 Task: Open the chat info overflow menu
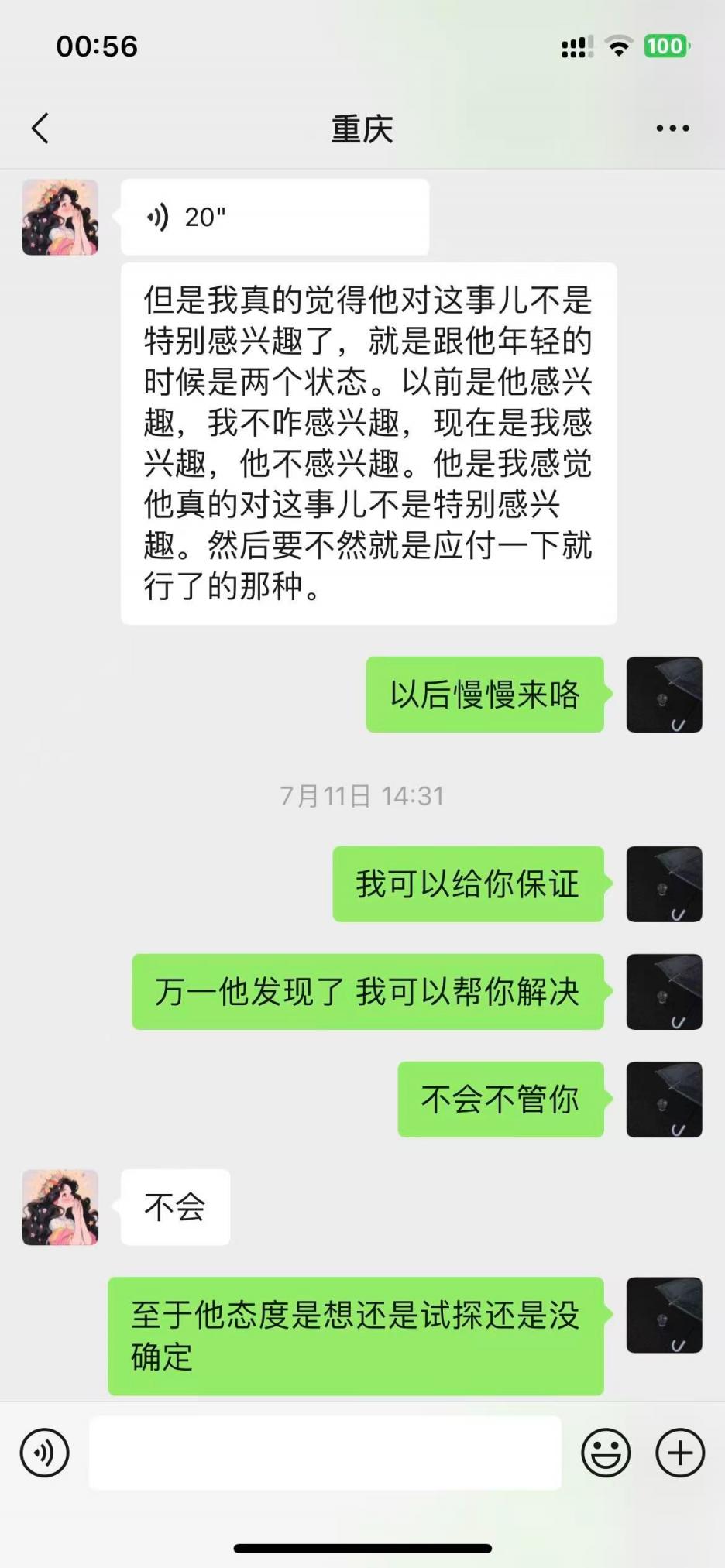pyautogui.click(x=672, y=129)
